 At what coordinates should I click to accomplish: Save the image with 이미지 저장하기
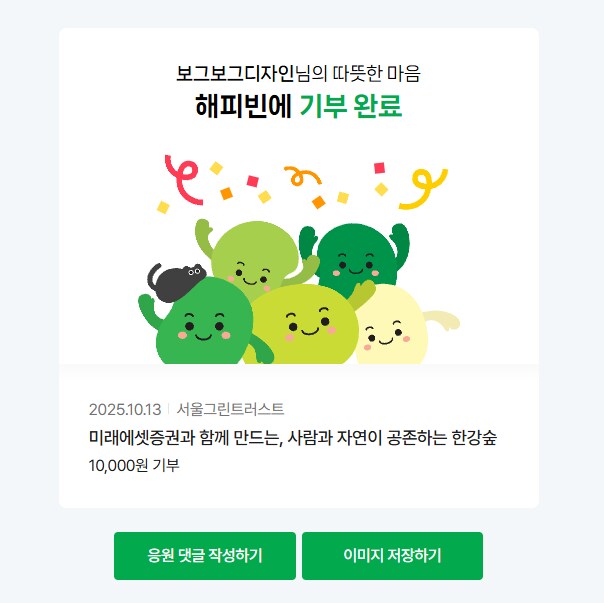click(x=392, y=556)
